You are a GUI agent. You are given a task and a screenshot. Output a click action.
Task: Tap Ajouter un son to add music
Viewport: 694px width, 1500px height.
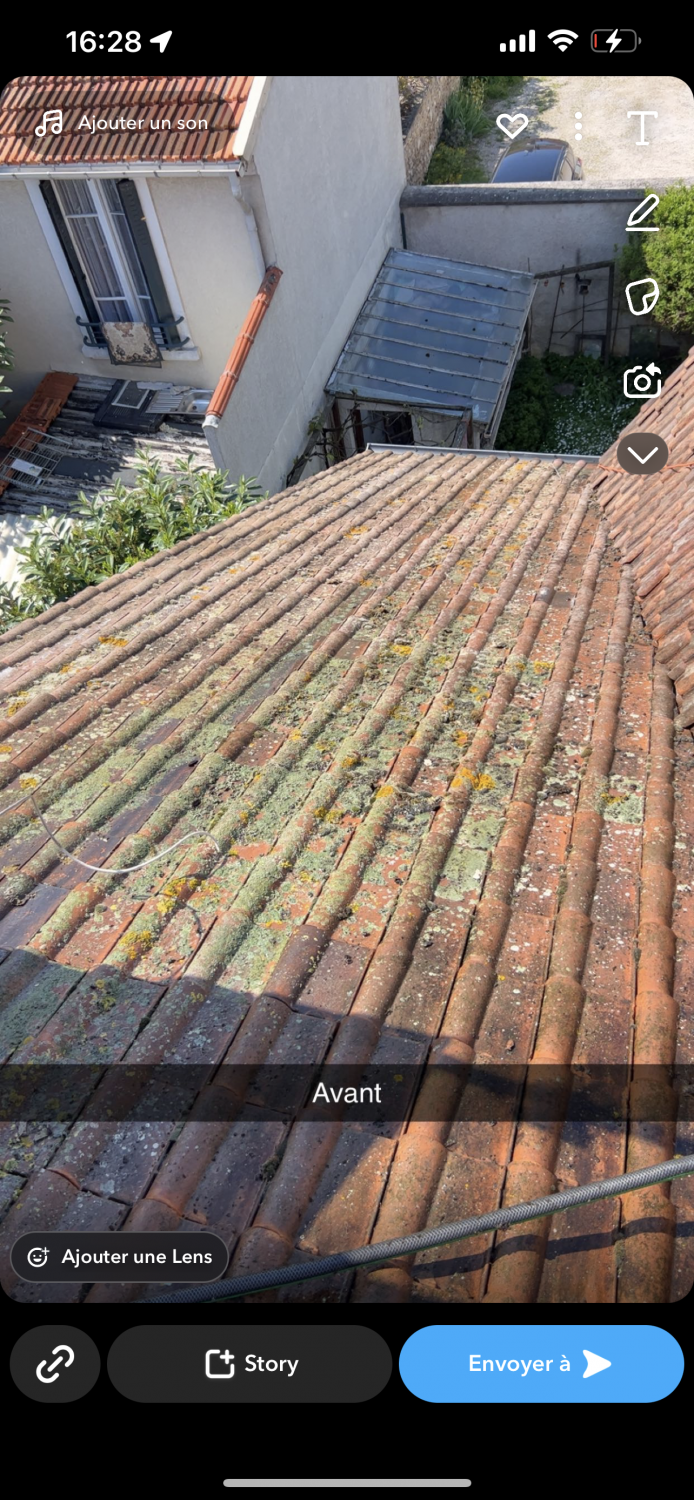(x=121, y=124)
